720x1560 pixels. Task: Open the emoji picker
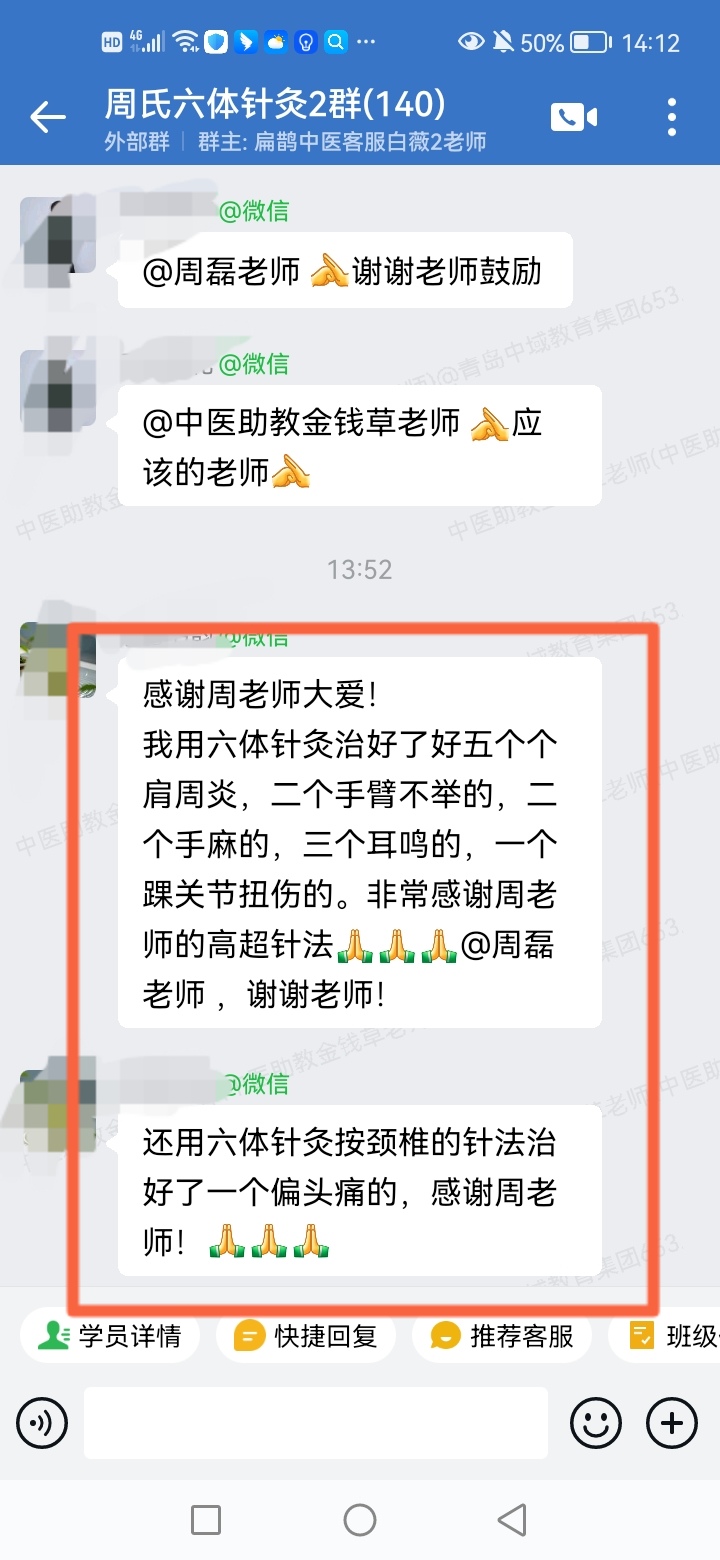point(596,1422)
